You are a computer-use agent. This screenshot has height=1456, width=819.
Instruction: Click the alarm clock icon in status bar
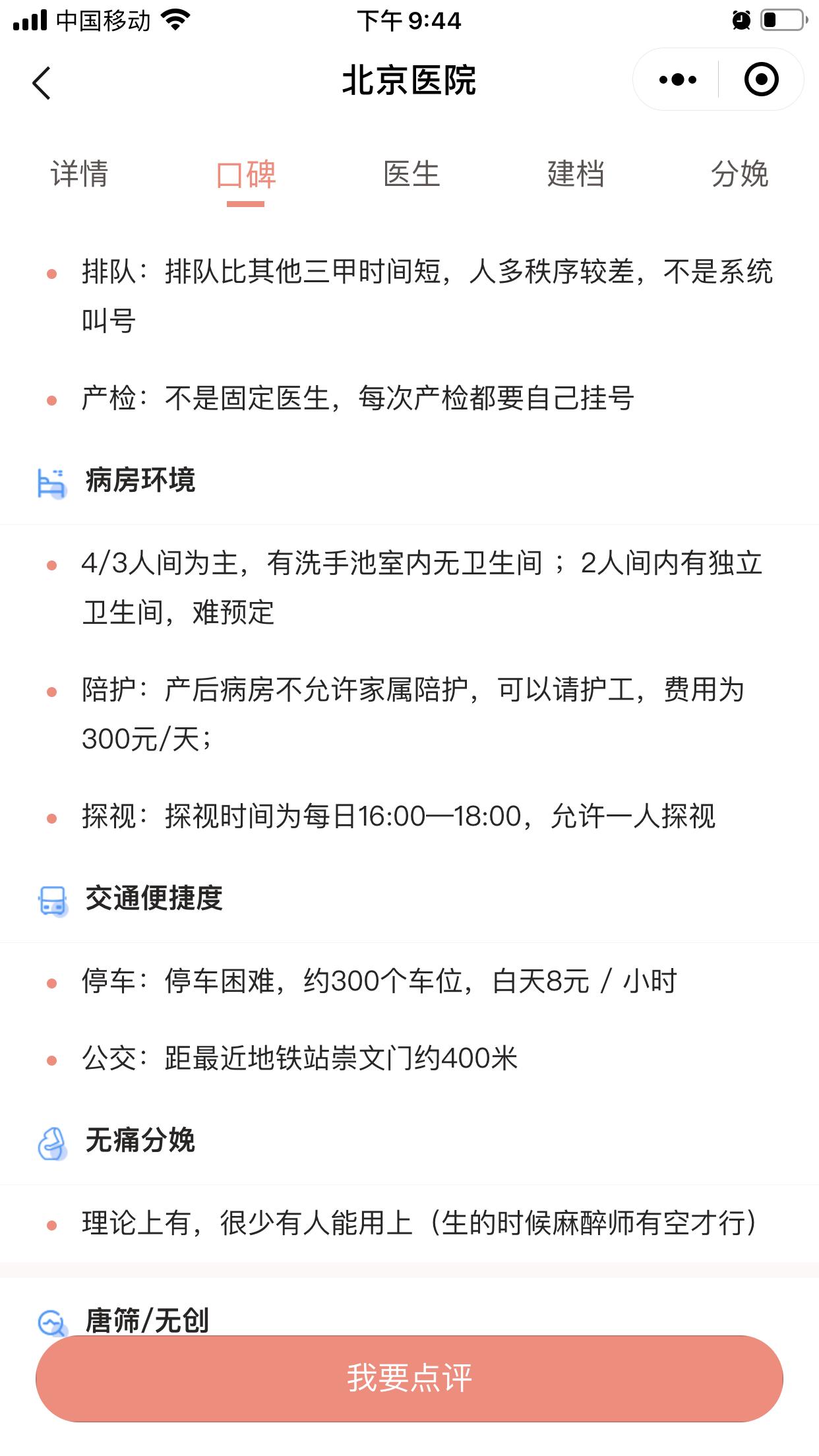tap(741, 18)
